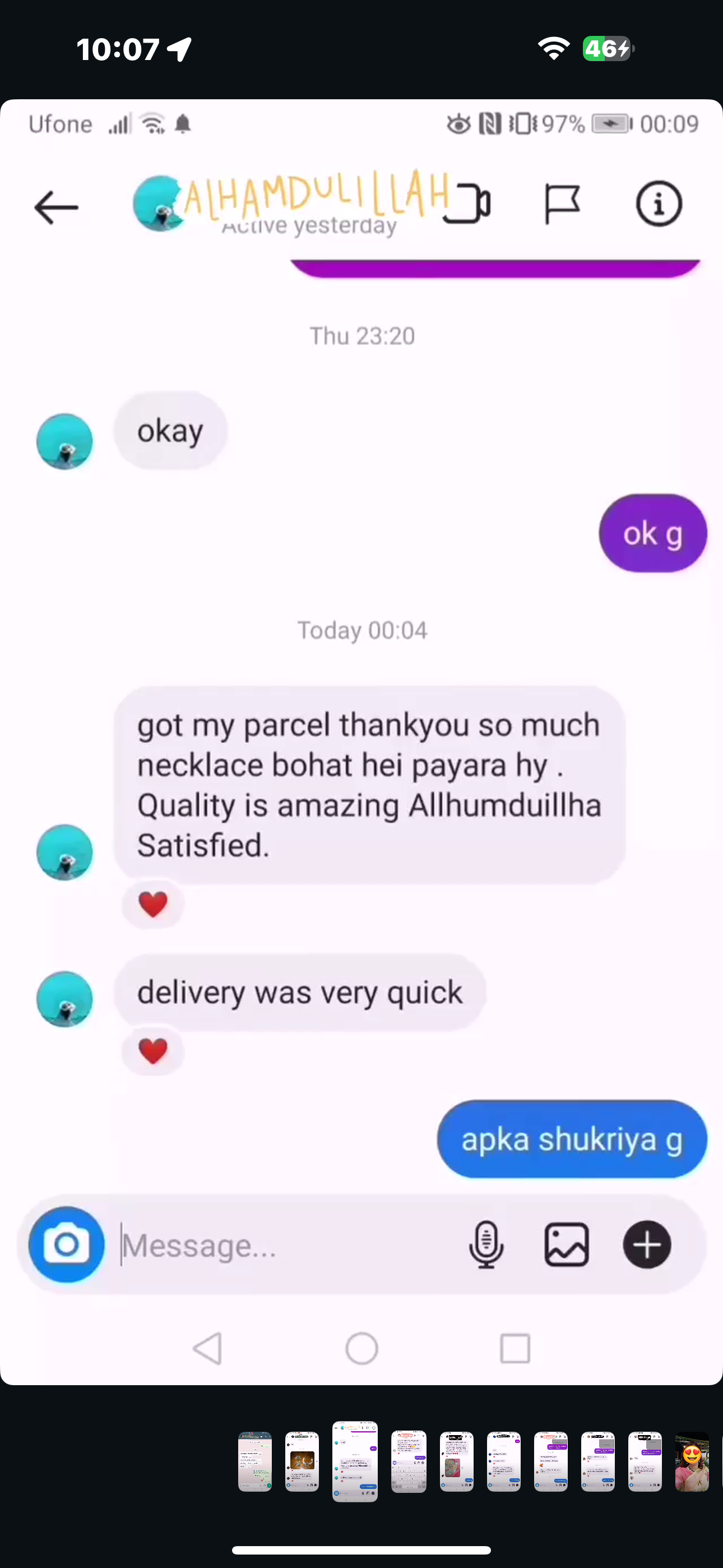Jump to the first thumbnail with the green WhatsApp chat
This screenshot has height=1568, width=723.
click(x=254, y=1461)
